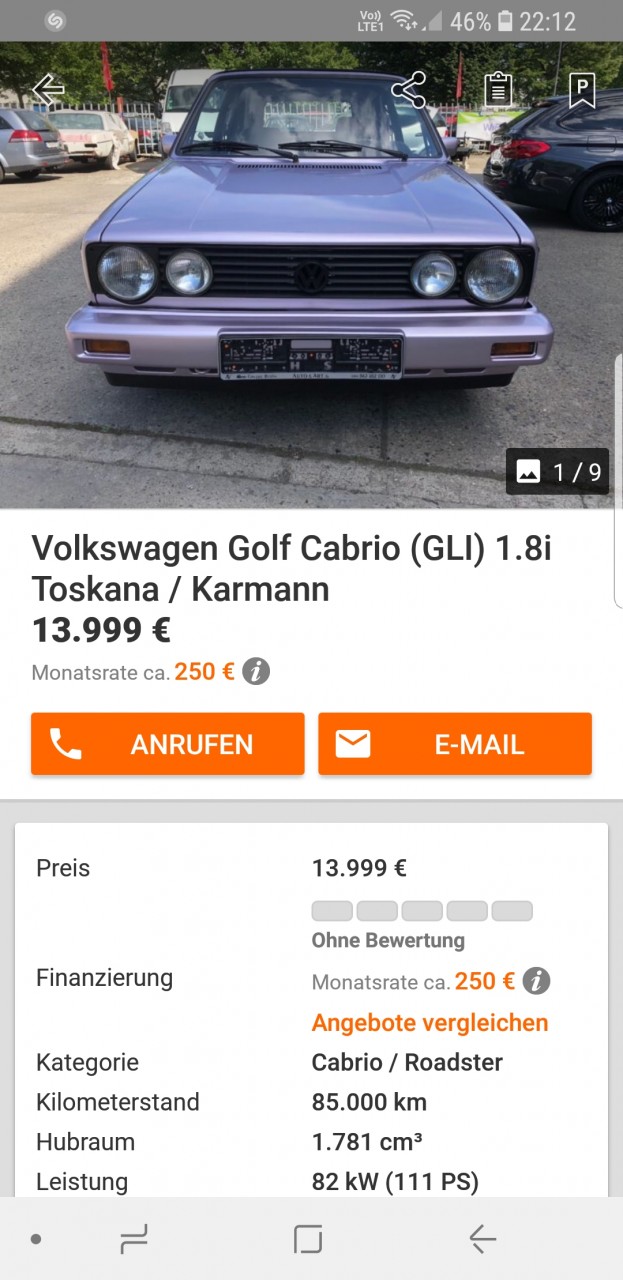This screenshot has width=623, height=1280.
Task: Open recent apps from navigation bar
Action: click(x=134, y=1240)
